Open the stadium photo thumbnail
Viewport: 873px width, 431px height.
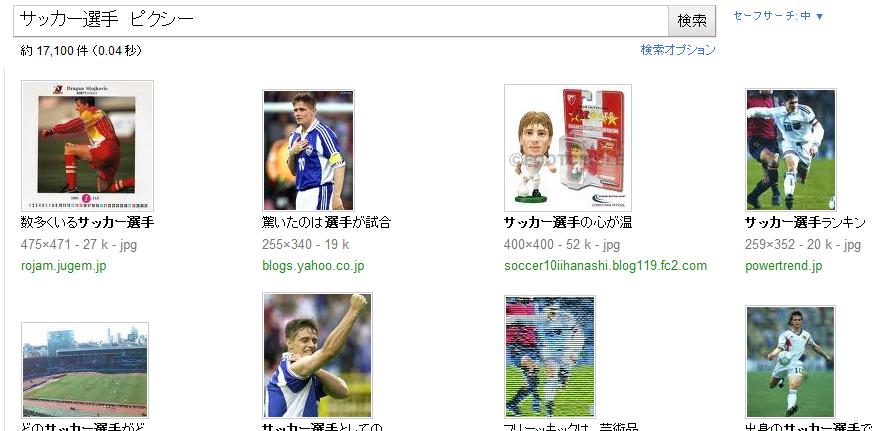tap(85, 368)
